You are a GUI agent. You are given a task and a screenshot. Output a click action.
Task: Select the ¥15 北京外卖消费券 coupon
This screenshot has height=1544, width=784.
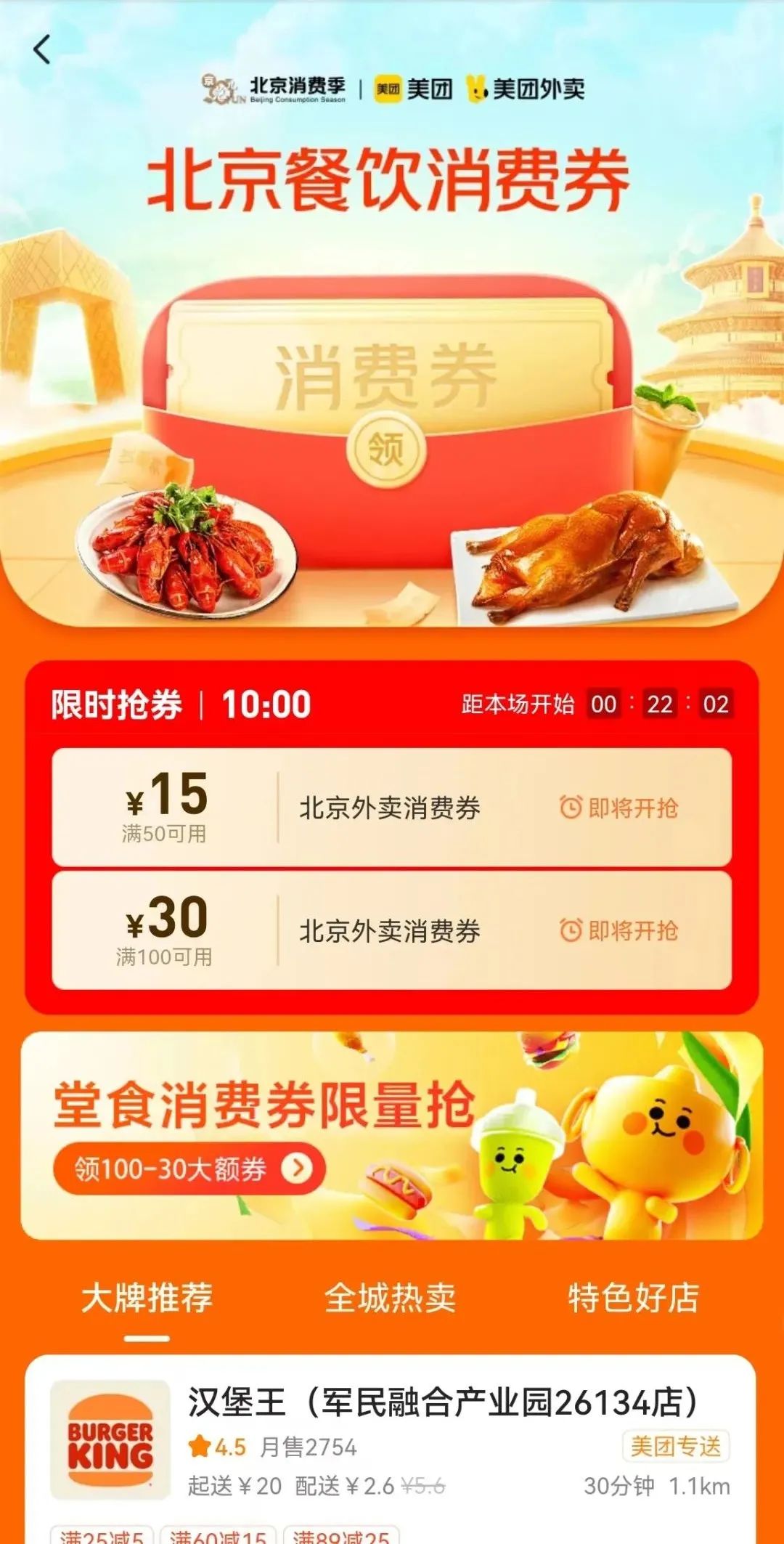point(391,808)
